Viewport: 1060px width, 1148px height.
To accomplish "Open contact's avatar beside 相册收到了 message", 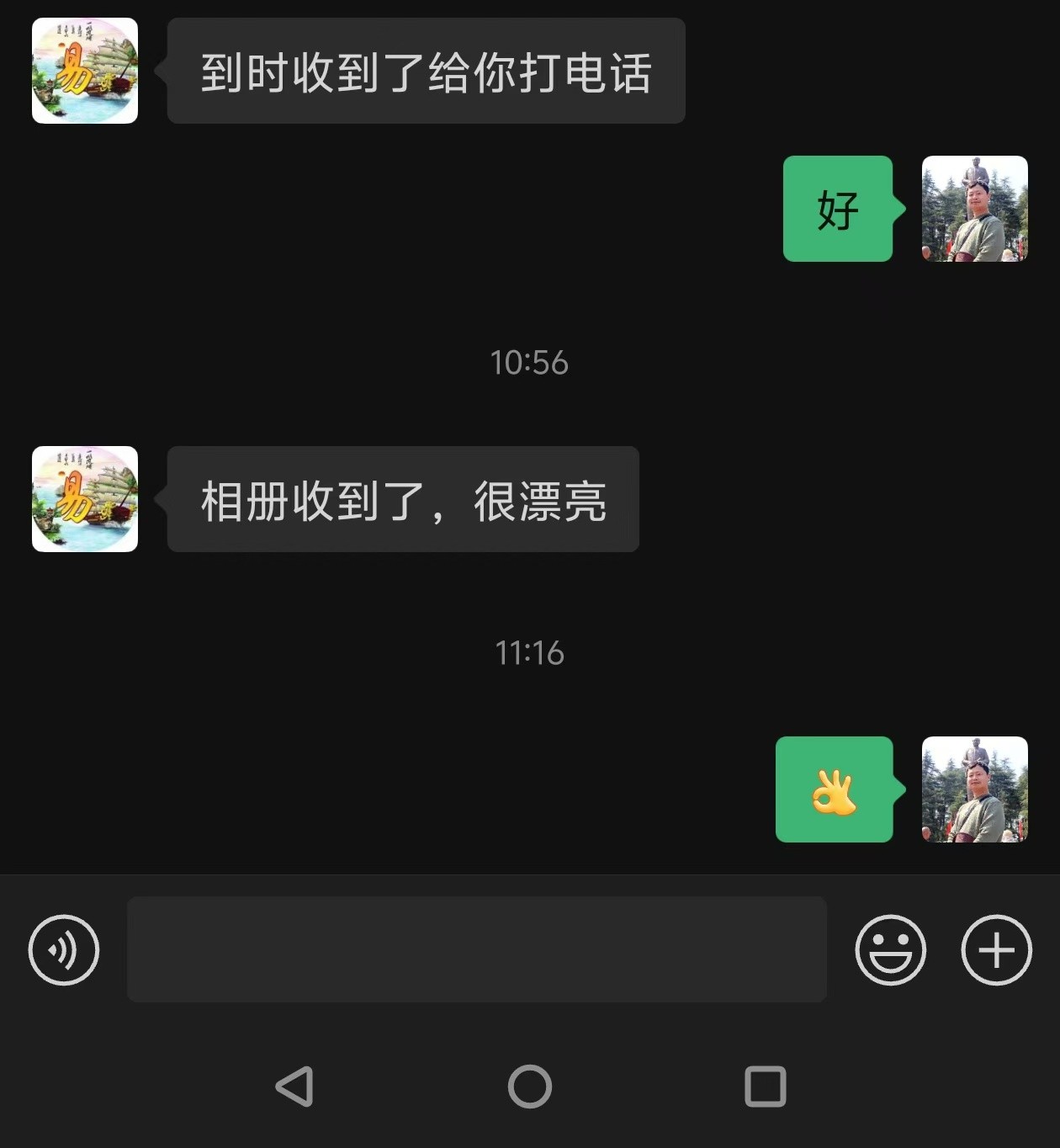I will click(85, 499).
